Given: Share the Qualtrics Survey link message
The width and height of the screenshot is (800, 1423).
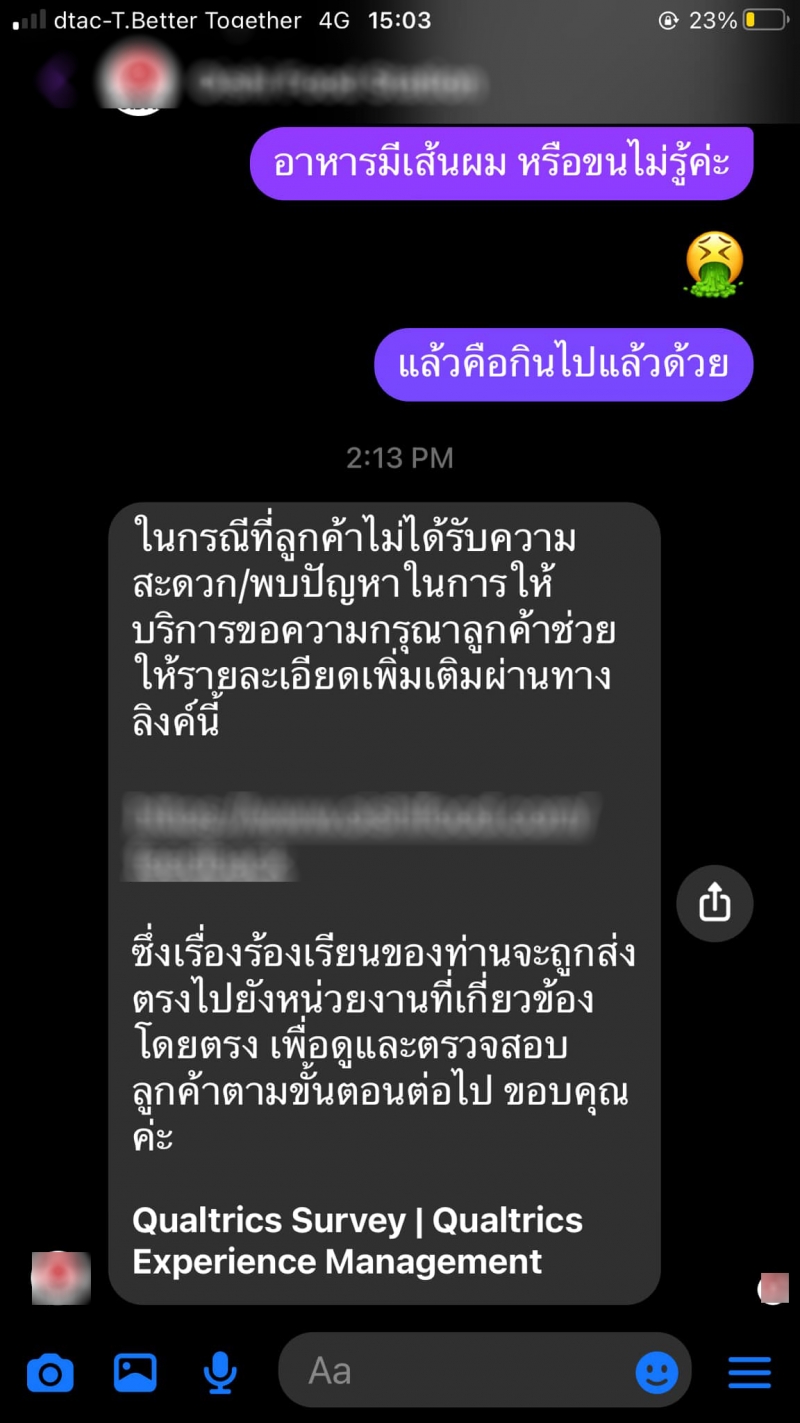Looking at the screenshot, I should (x=714, y=904).
